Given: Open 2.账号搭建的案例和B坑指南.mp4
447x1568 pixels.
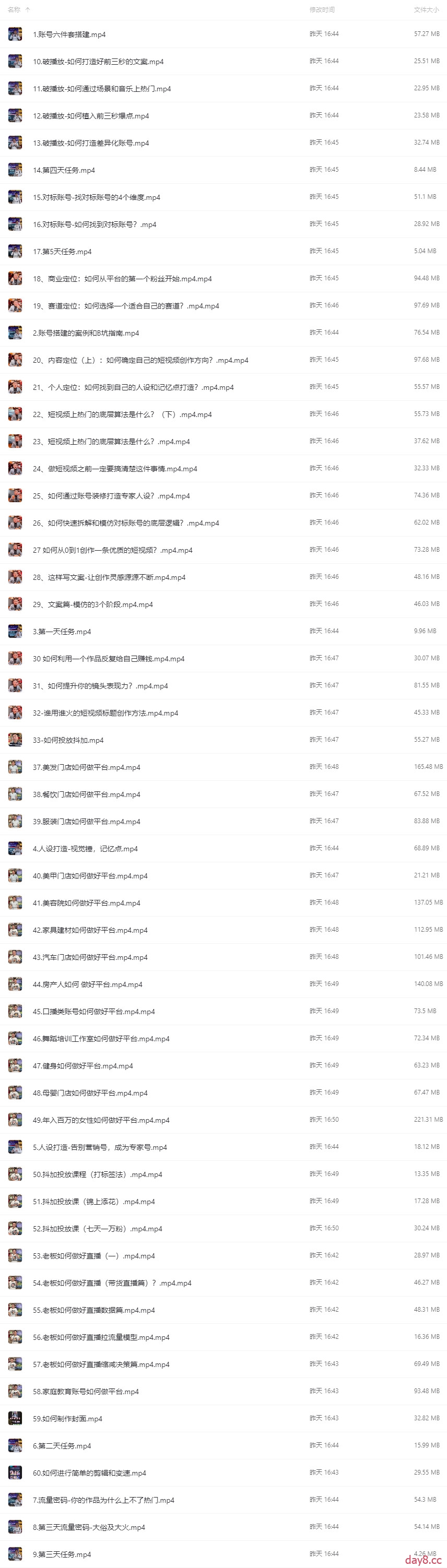Looking at the screenshot, I should click(86, 333).
